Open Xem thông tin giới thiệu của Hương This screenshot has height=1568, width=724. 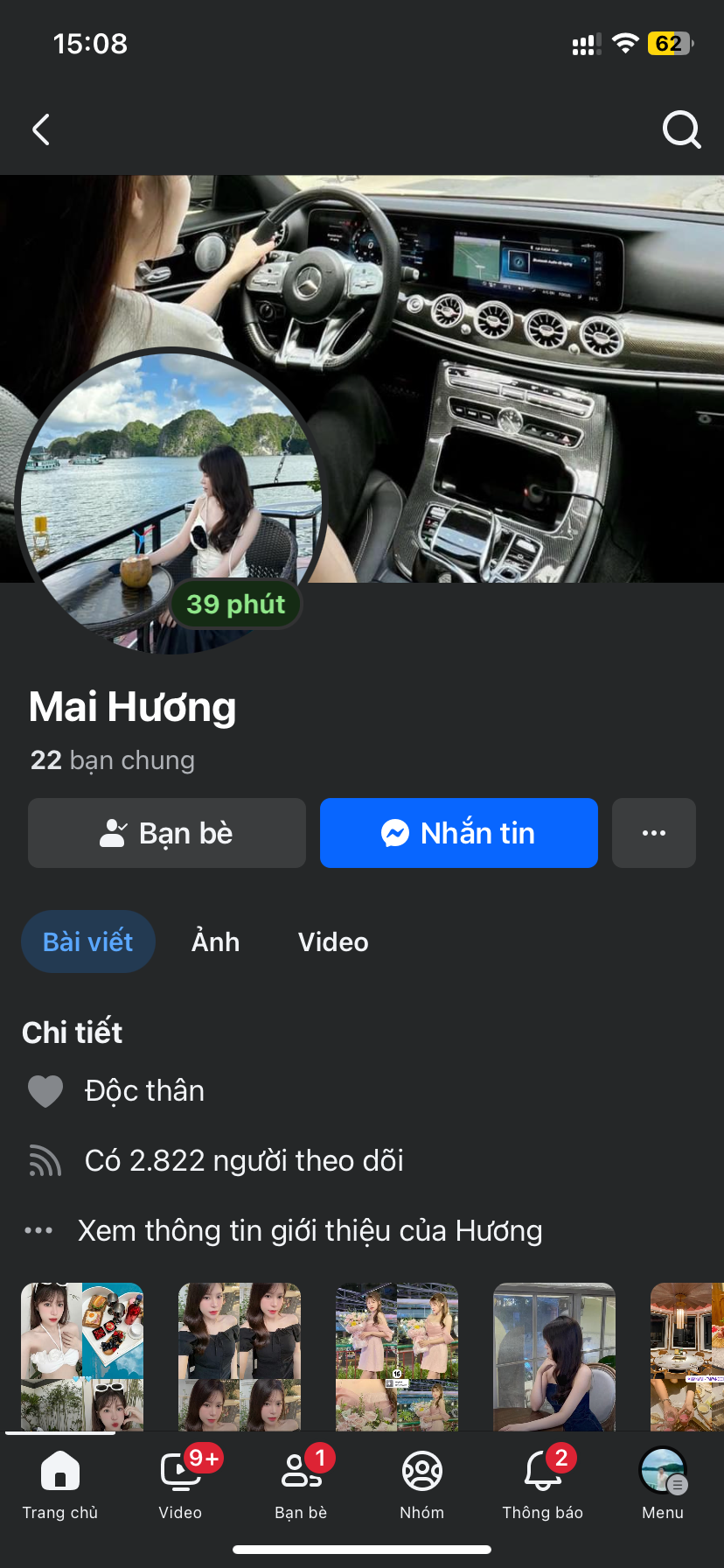coord(310,1230)
